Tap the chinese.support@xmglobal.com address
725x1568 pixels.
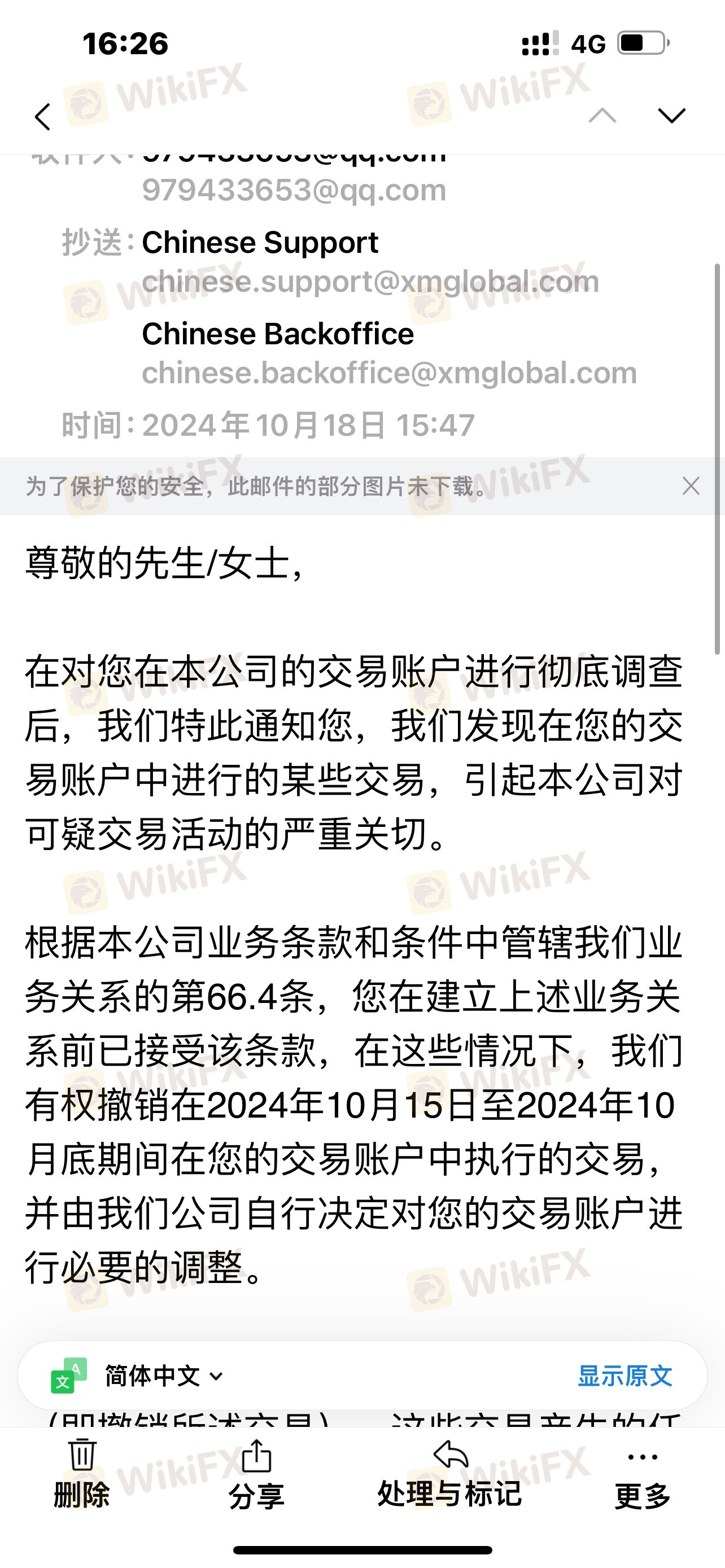[x=370, y=282]
